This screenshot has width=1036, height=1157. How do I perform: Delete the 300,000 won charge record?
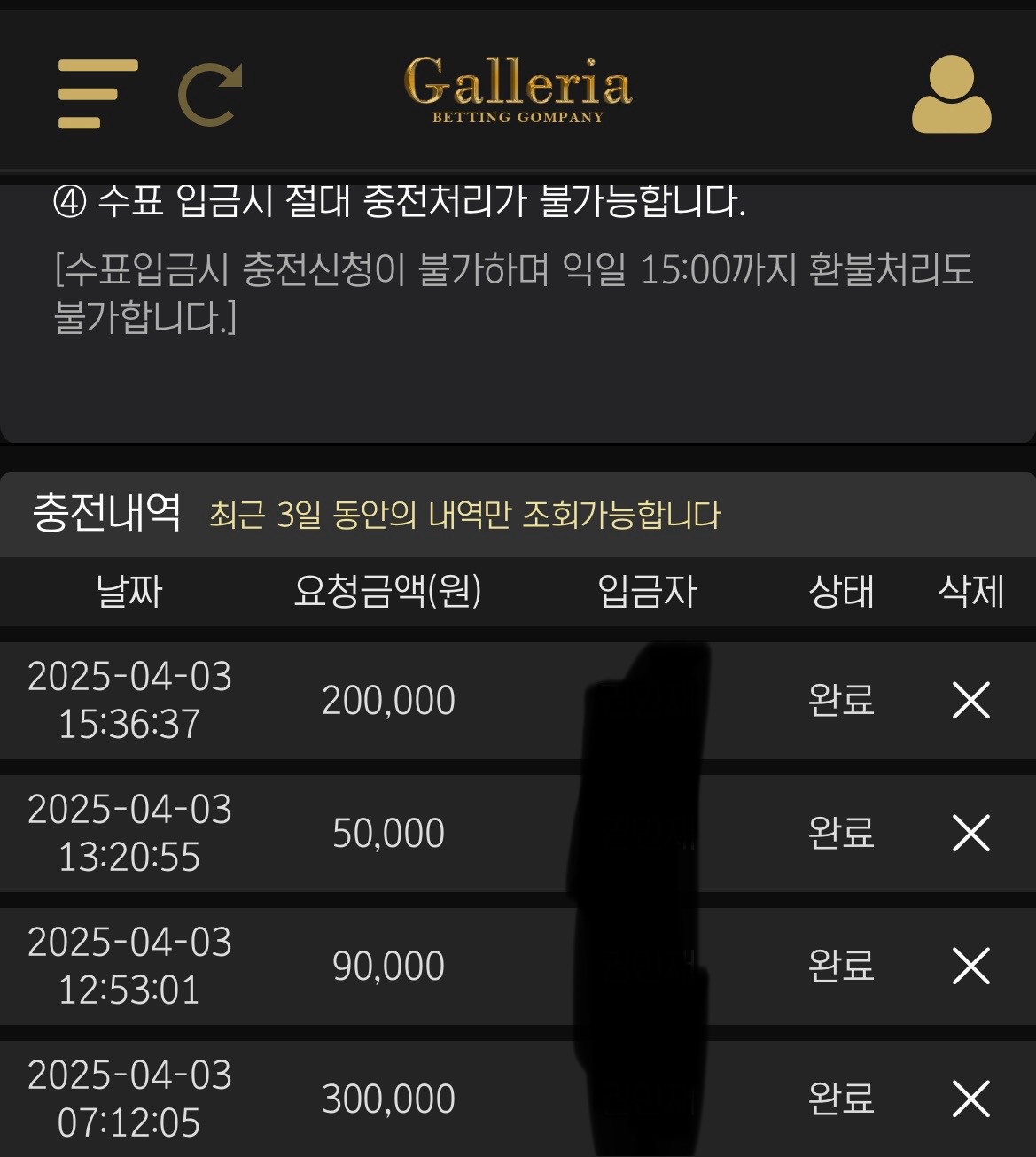click(x=970, y=1099)
